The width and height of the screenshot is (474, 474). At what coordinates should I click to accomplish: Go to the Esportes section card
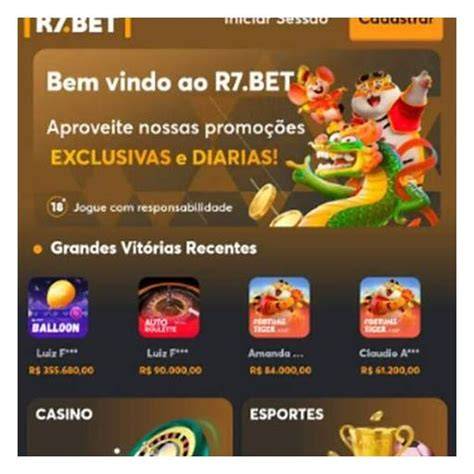[x=344, y=427]
